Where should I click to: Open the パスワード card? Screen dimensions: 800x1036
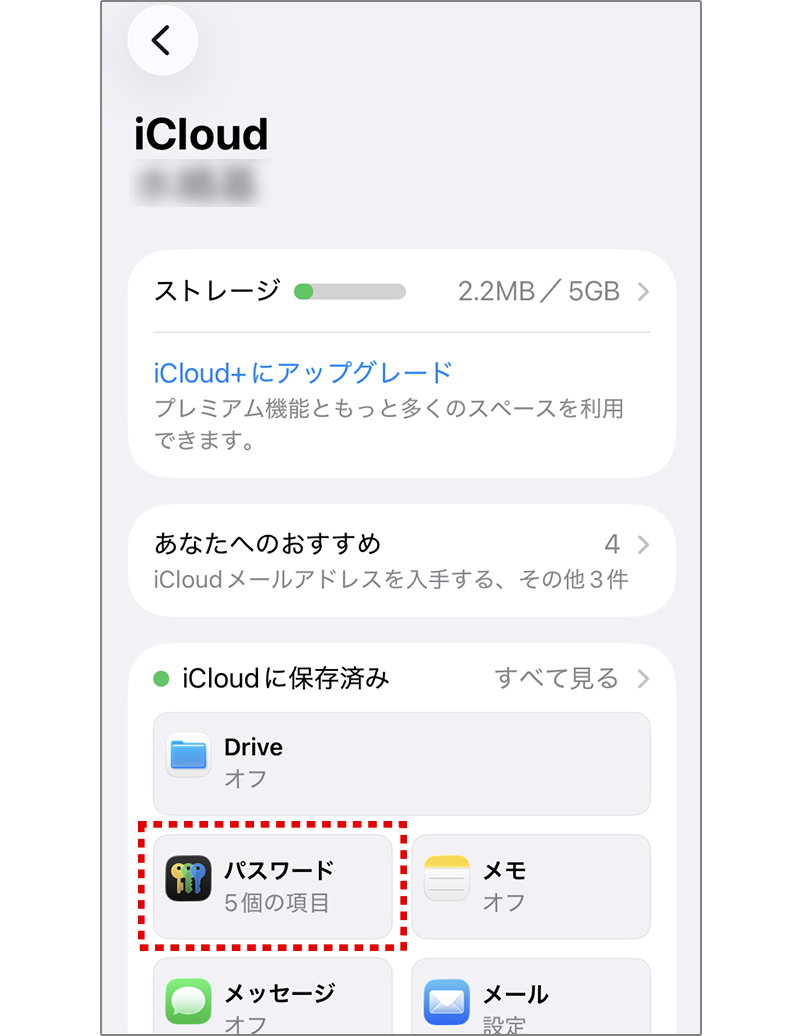click(272, 886)
